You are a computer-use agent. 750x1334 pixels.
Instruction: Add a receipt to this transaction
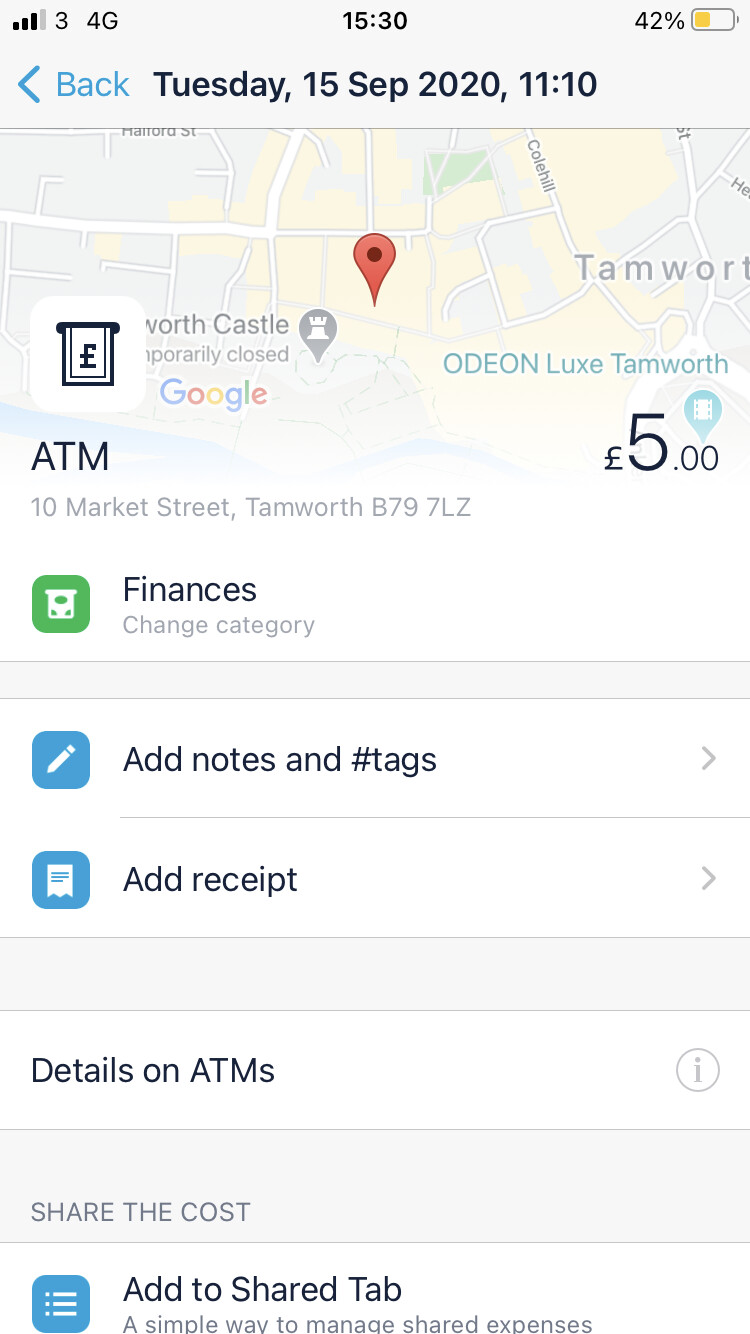375,879
